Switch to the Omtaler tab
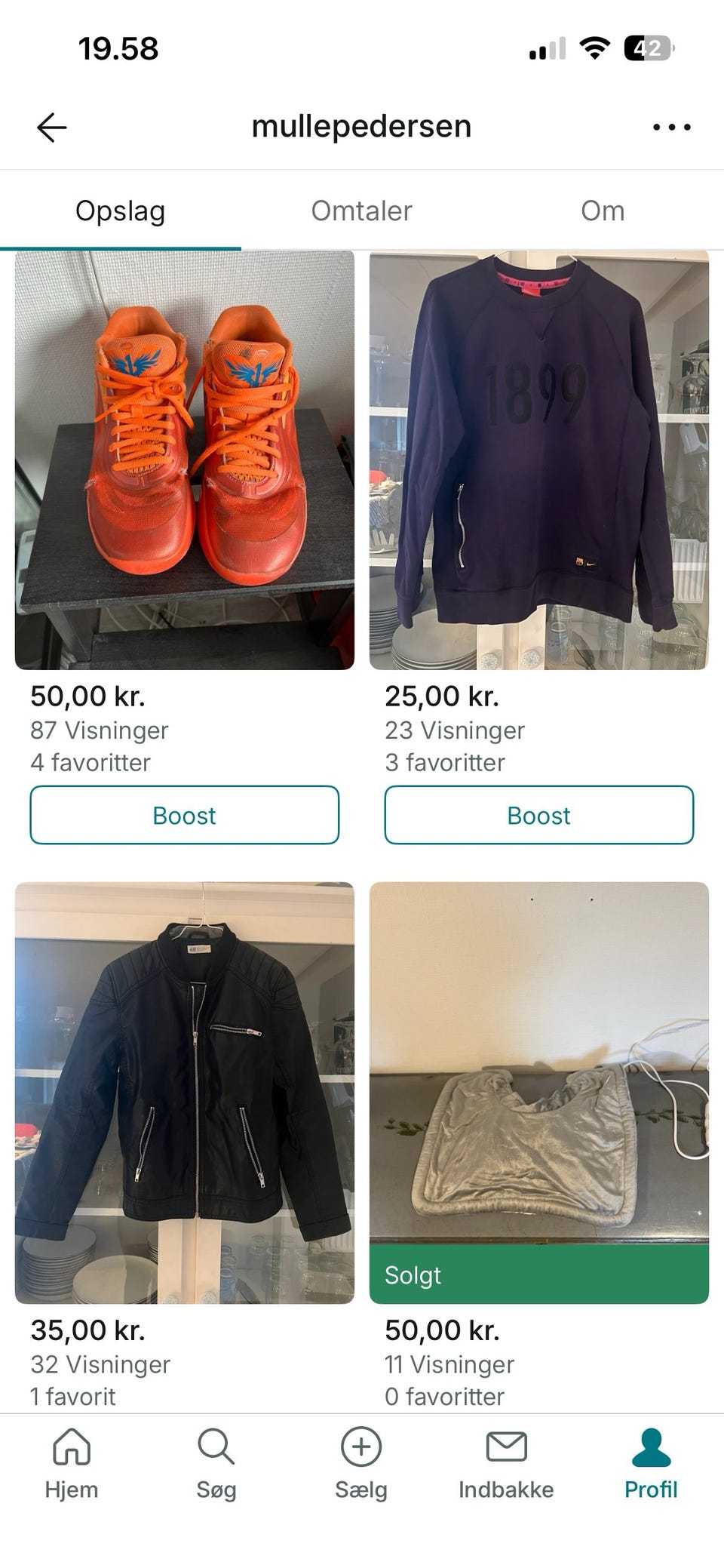This screenshot has height=1568, width=724. click(360, 211)
